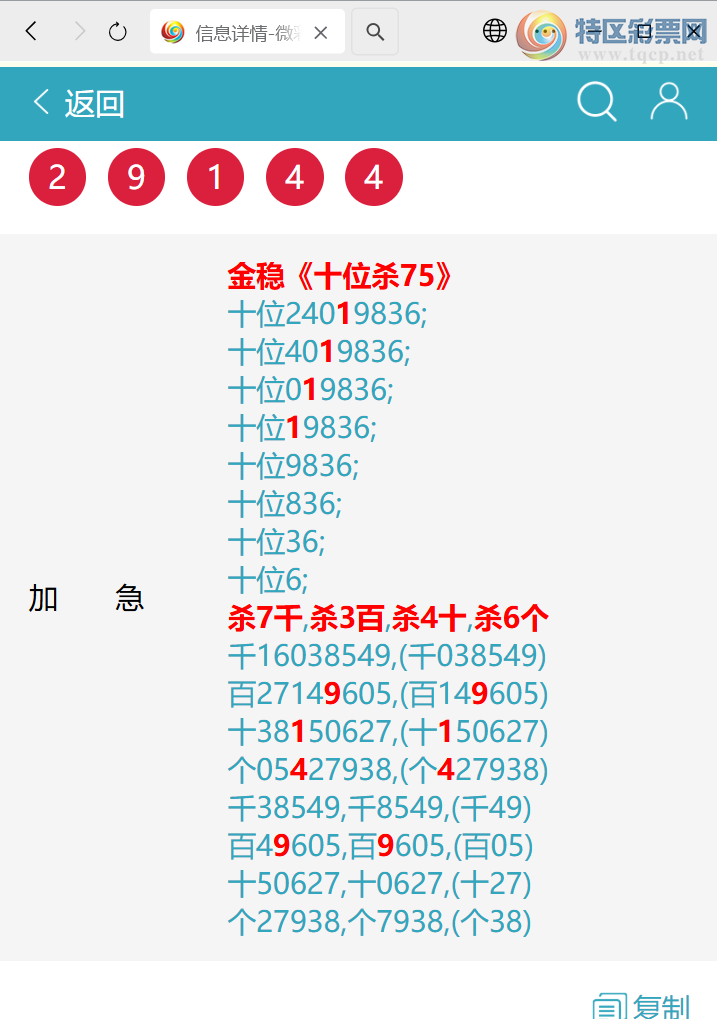The width and height of the screenshot is (717, 1019).
Task: Close the 信息详情 browser tab
Action: pos(320,32)
